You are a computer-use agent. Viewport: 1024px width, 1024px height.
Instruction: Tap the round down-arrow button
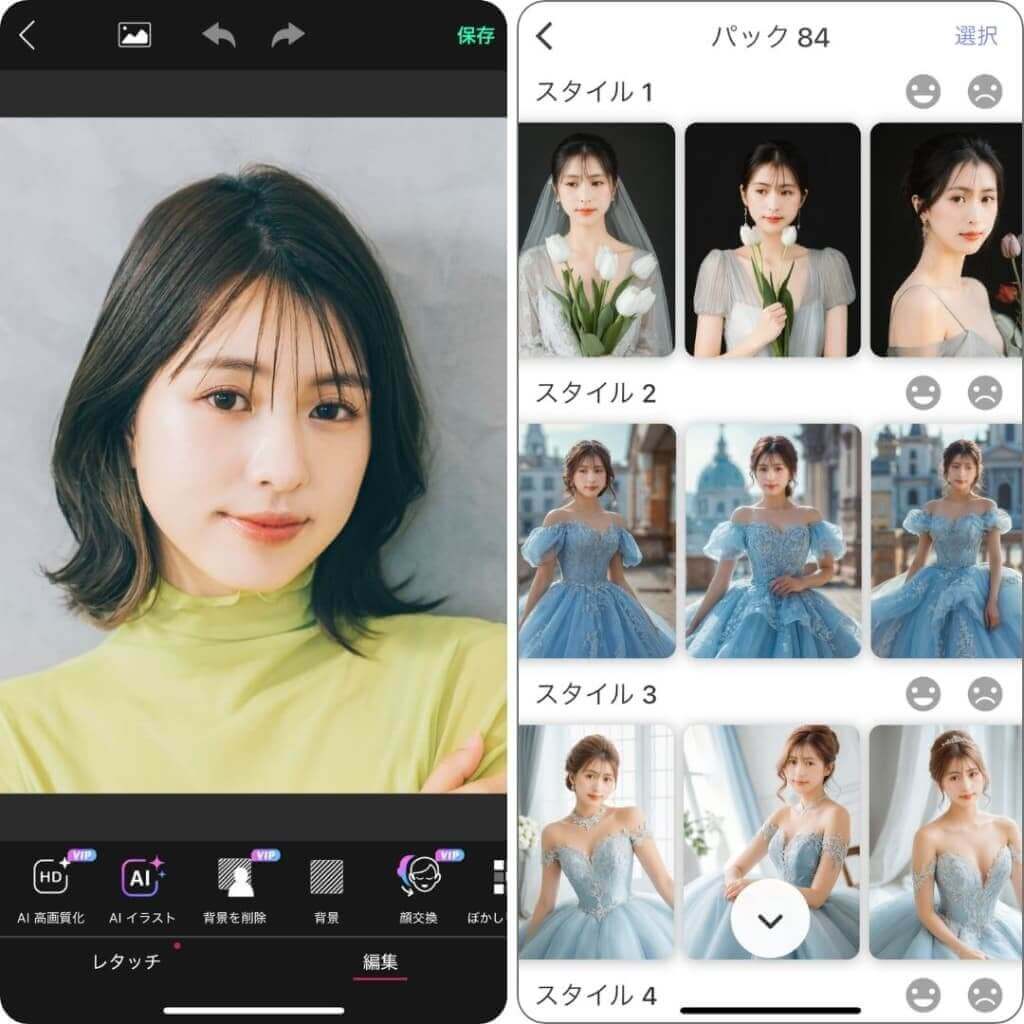[770, 919]
